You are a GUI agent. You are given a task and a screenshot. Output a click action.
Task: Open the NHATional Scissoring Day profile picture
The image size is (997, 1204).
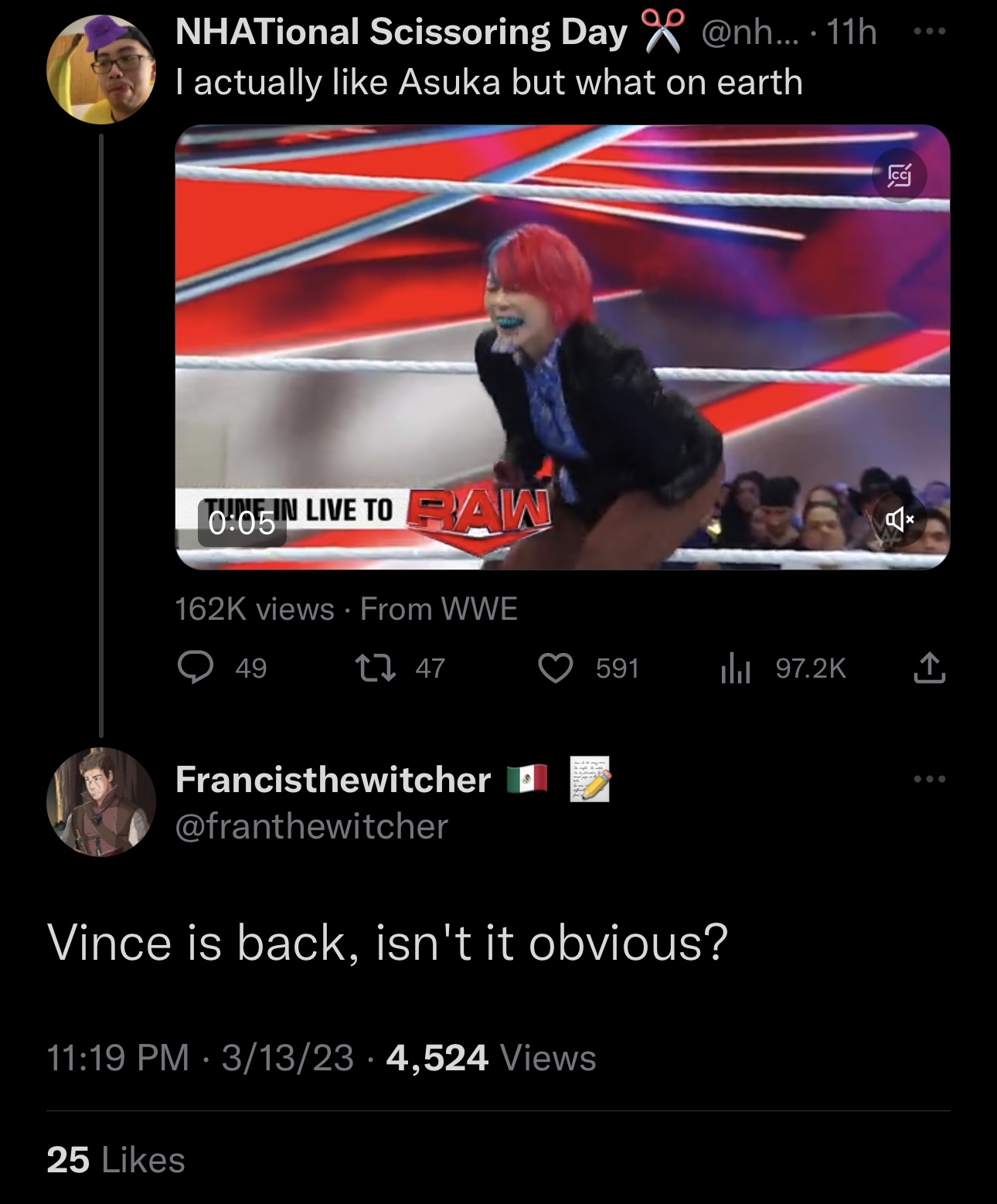100,70
